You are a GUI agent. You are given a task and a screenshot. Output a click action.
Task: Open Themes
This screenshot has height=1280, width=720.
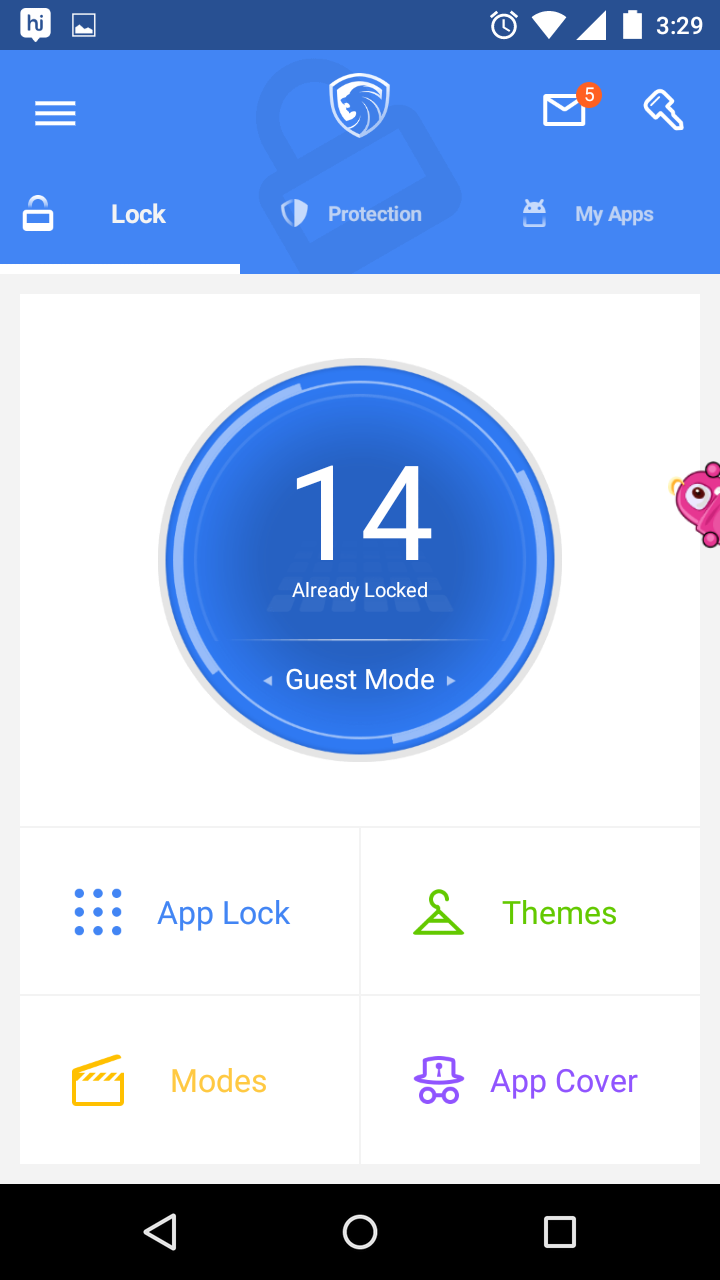click(x=530, y=912)
